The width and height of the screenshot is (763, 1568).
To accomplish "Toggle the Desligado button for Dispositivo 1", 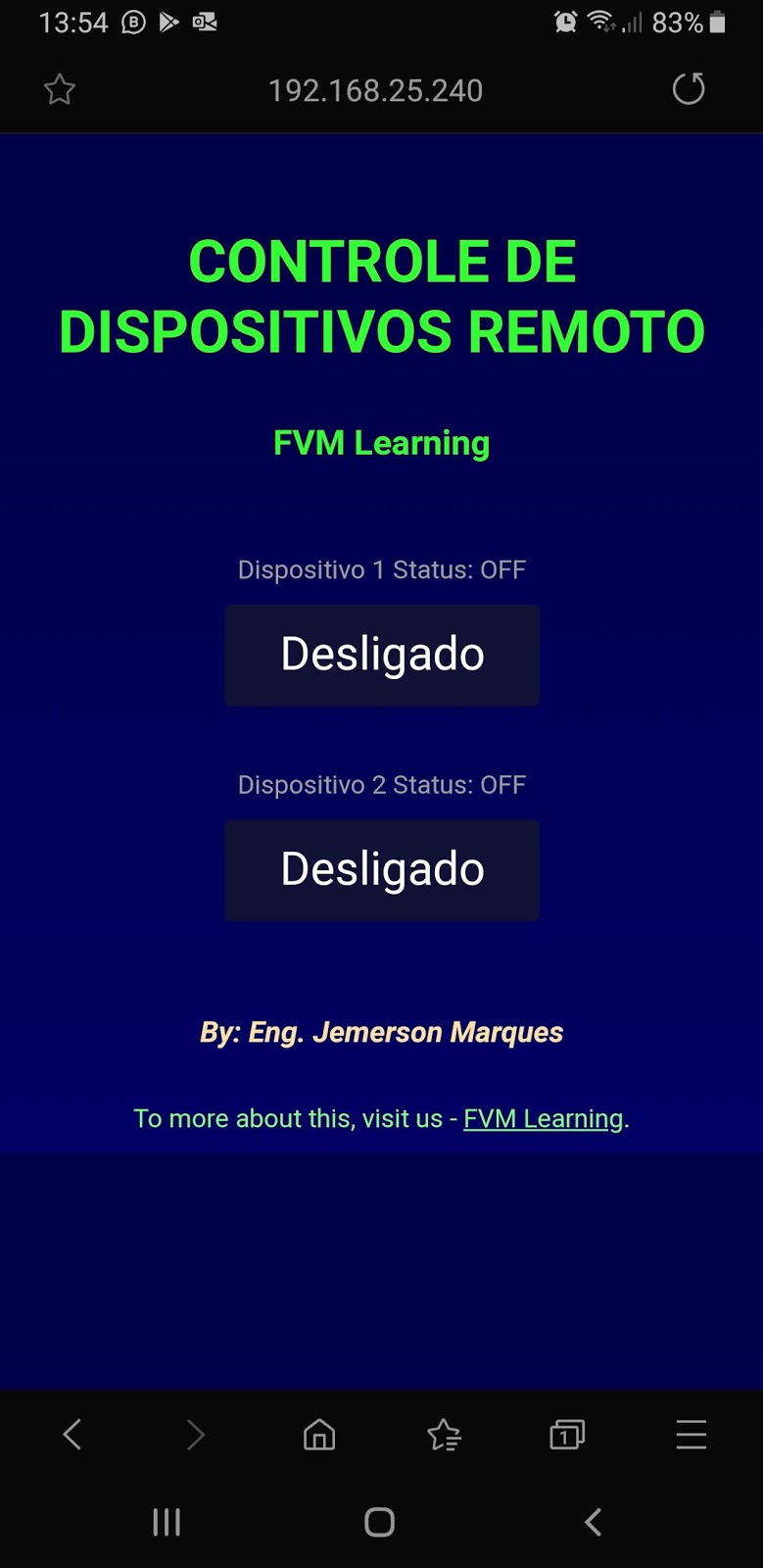I will point(382,655).
